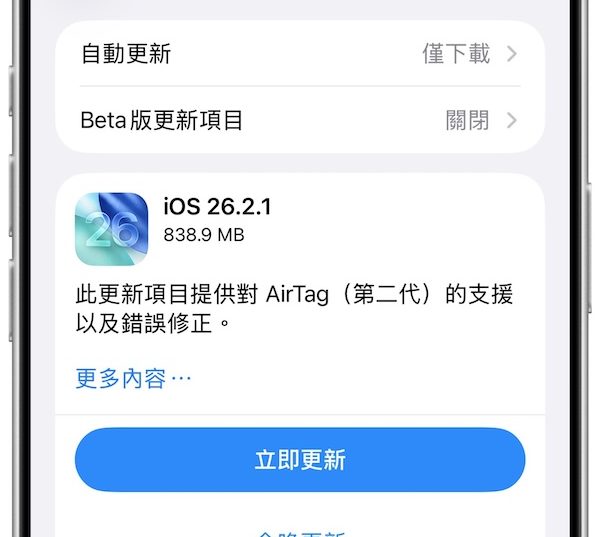The image size is (600, 537).
Task: Tap the 立即更新 button to install now
Action: (300, 460)
